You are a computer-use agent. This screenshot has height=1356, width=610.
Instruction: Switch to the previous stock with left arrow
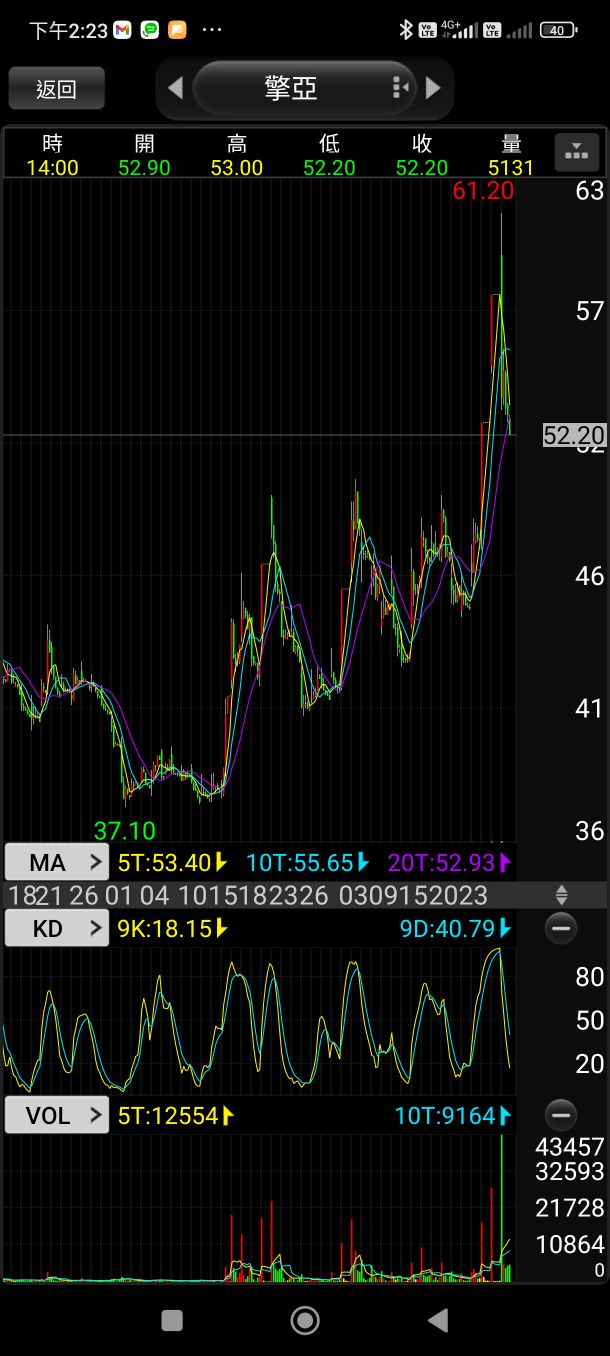click(175, 88)
